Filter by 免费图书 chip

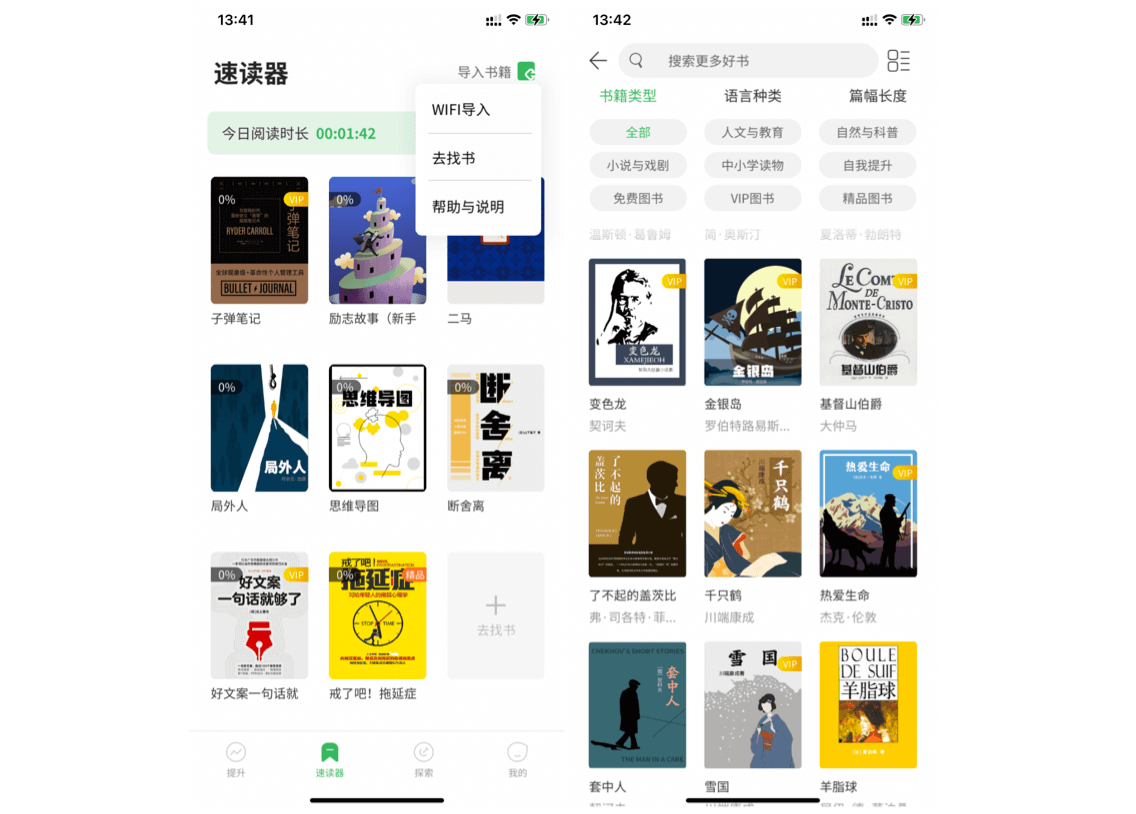tap(638, 199)
